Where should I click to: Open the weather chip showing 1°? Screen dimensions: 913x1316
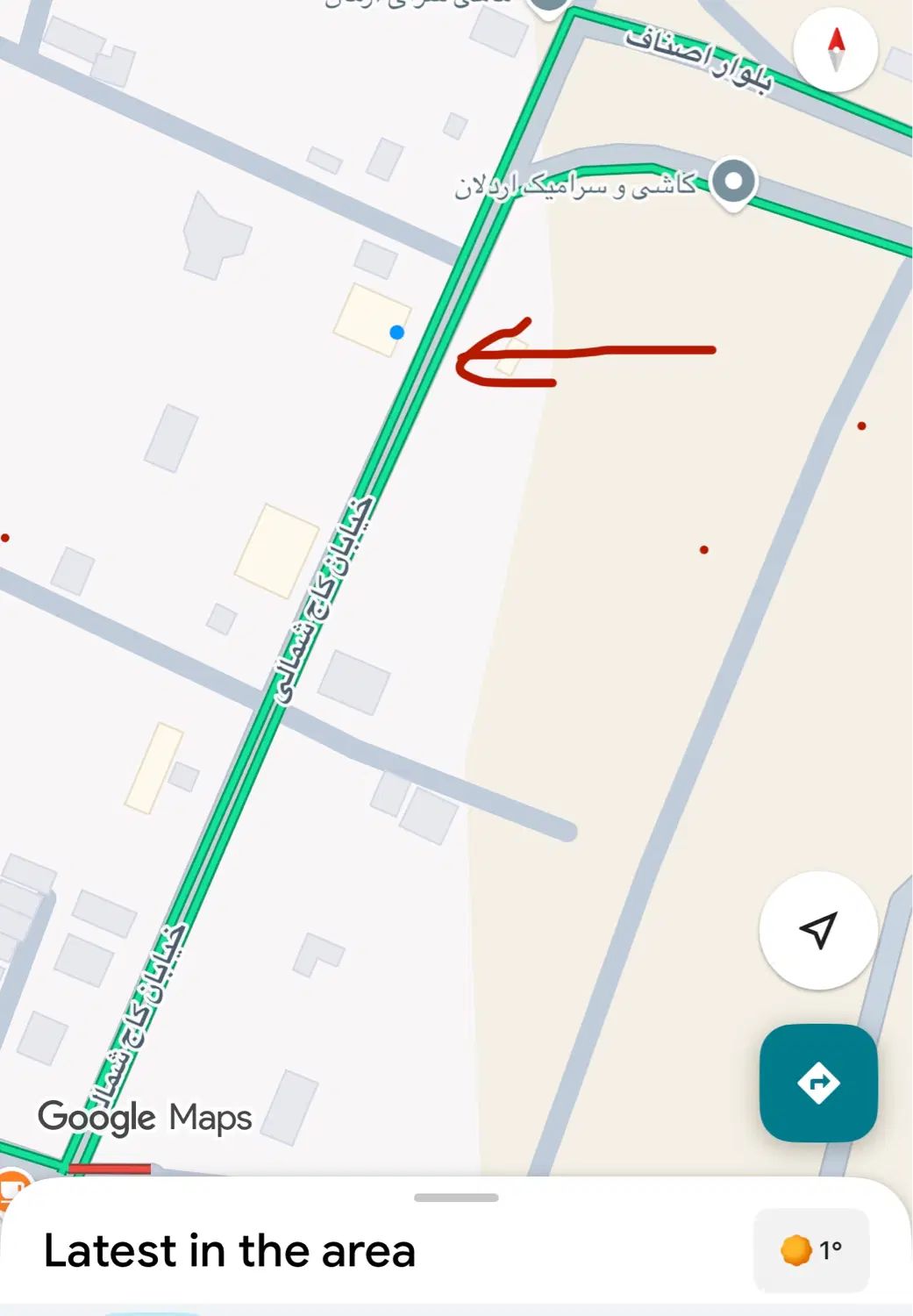point(811,1249)
